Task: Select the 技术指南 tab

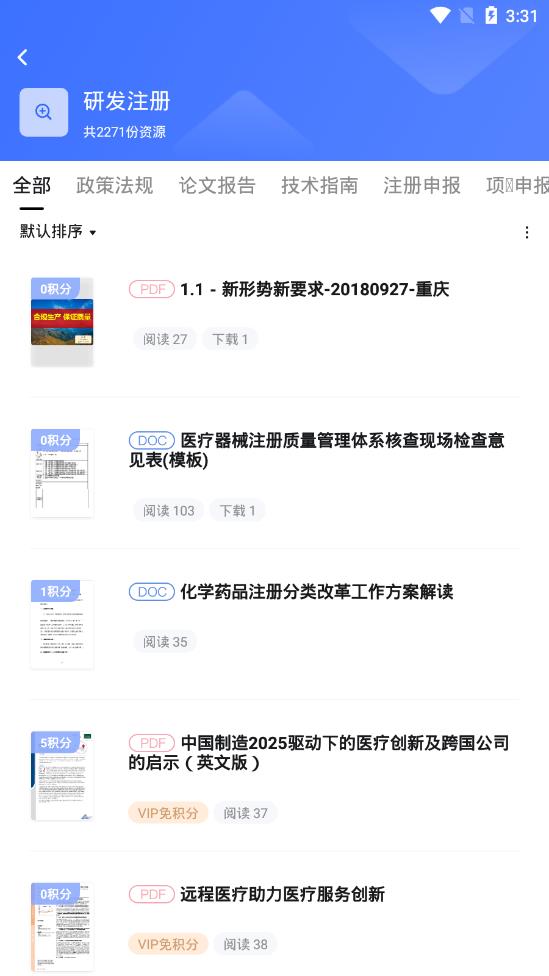Action: (319, 185)
